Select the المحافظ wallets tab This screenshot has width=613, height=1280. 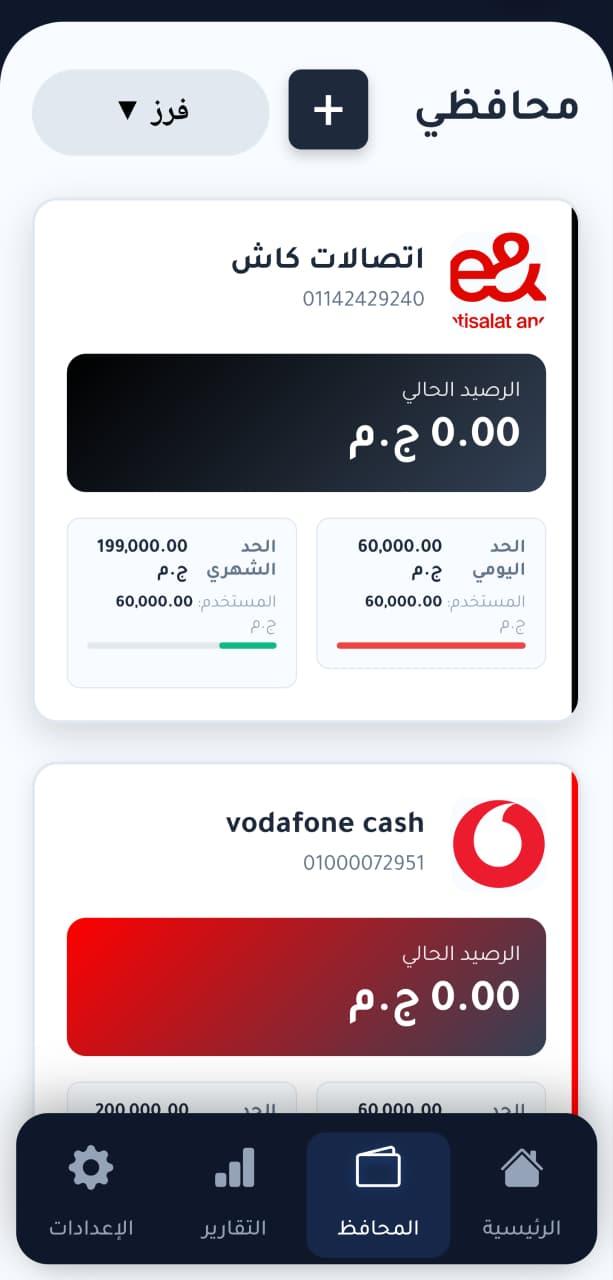378,1193
